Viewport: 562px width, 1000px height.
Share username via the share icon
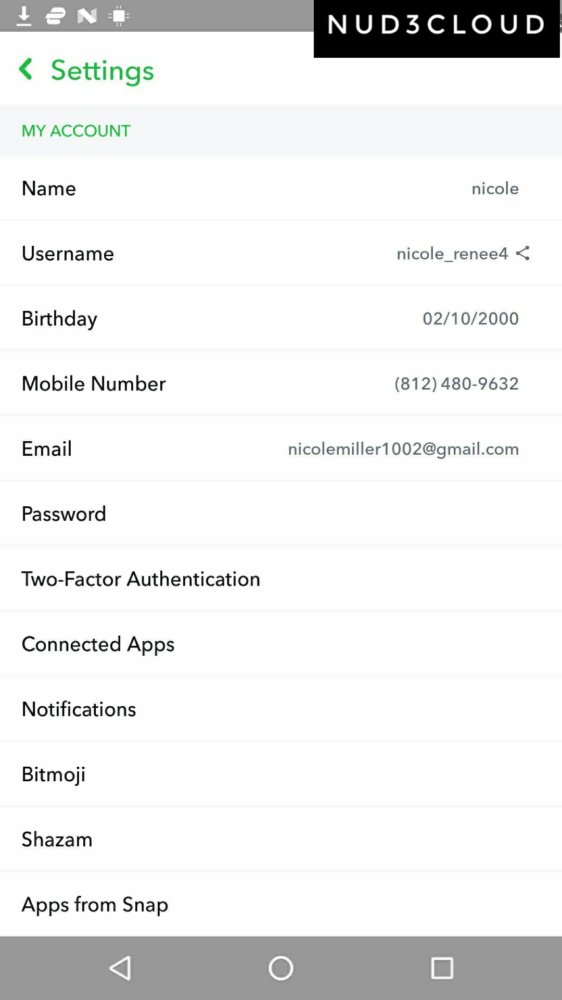[x=523, y=253]
